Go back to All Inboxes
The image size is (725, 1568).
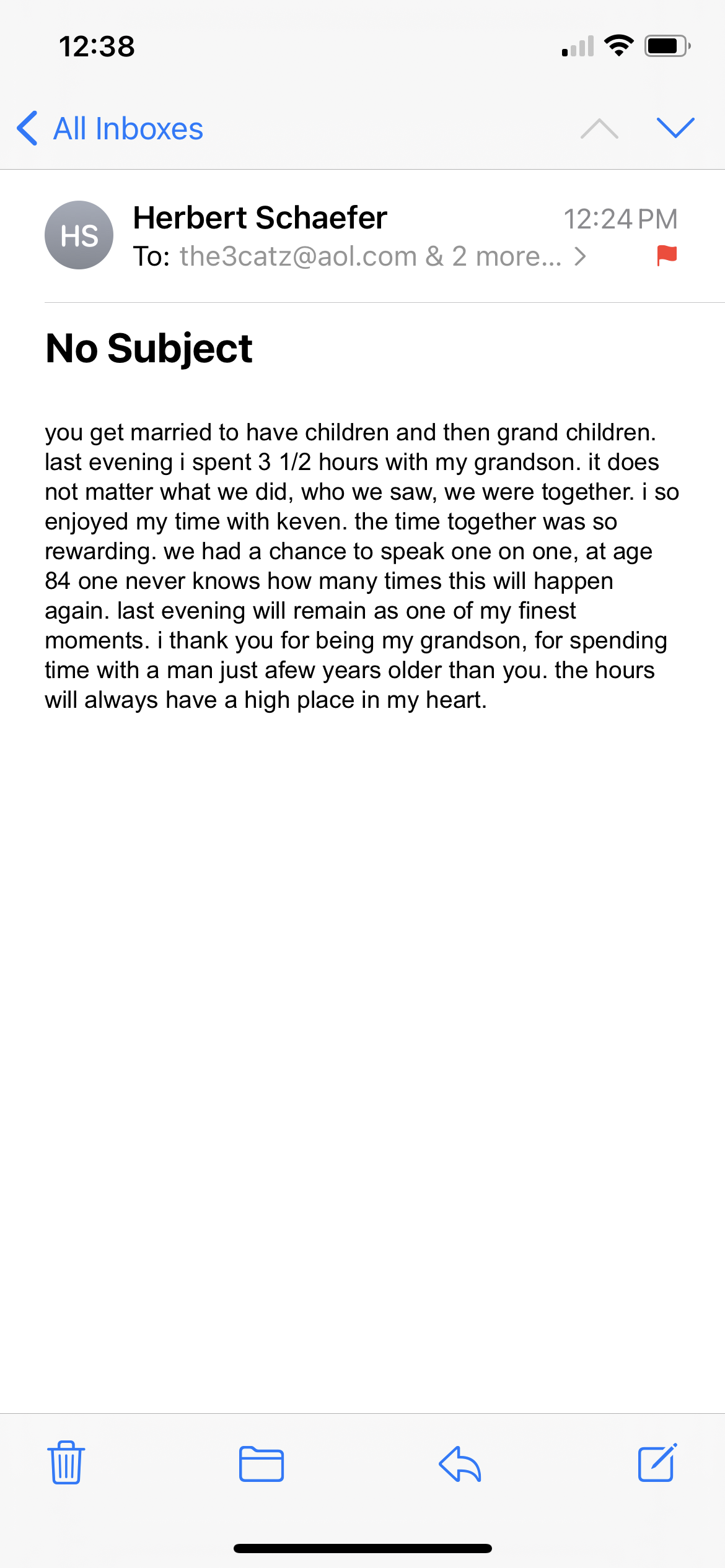click(110, 129)
